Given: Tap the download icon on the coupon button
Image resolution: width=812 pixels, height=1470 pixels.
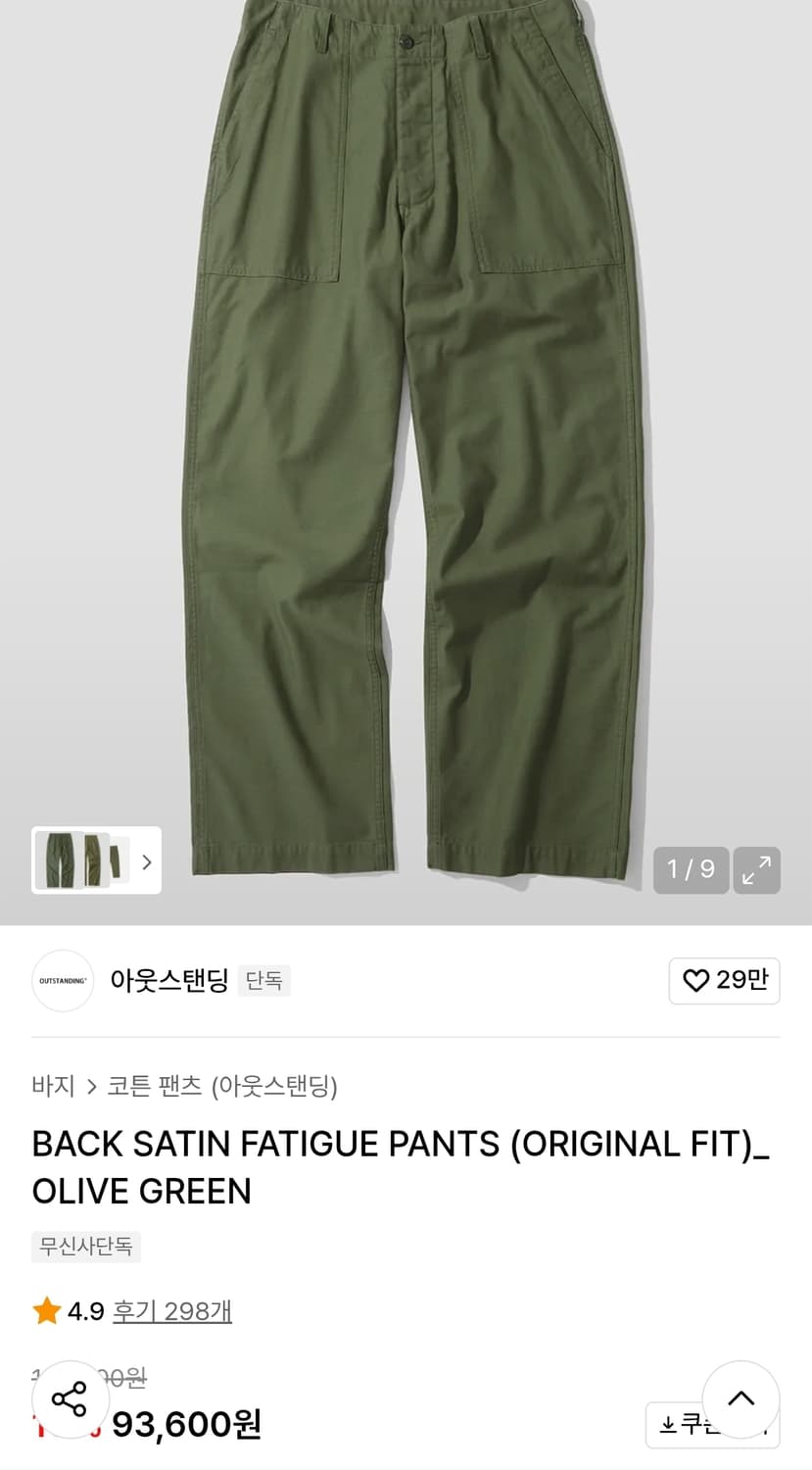Looking at the screenshot, I should 670,1426.
